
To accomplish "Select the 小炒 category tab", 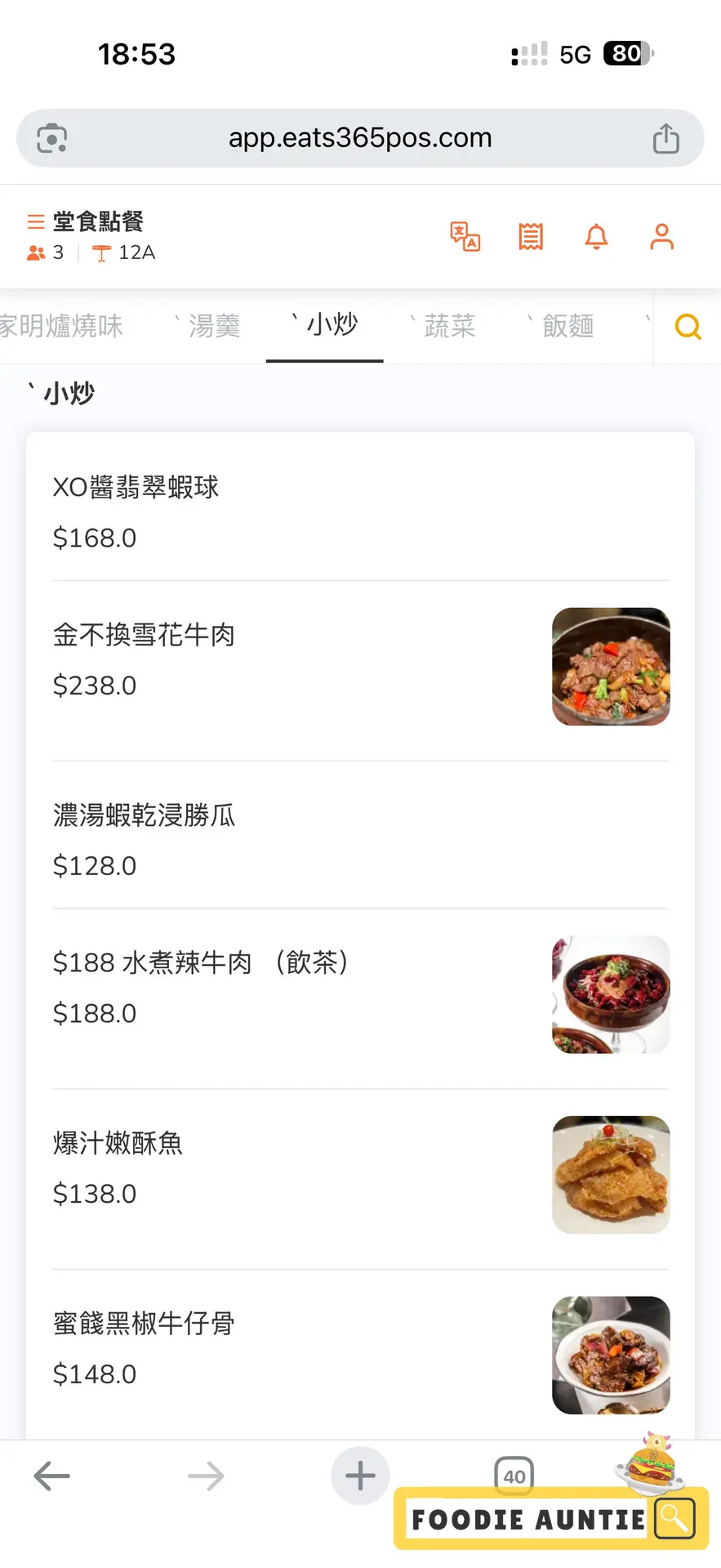I will pos(331,325).
